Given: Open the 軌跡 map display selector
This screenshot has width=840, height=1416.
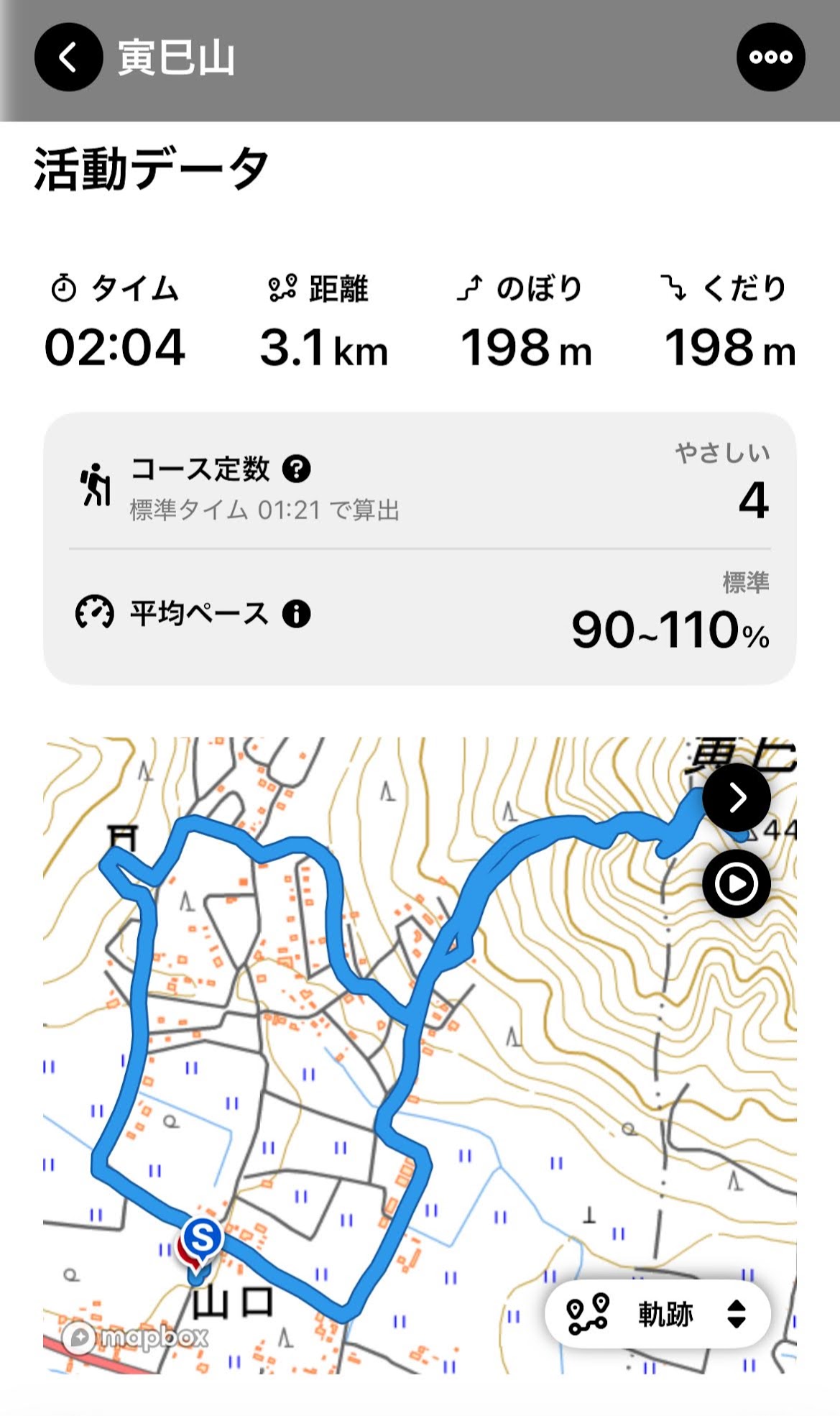Looking at the screenshot, I should pyautogui.click(x=657, y=1314).
